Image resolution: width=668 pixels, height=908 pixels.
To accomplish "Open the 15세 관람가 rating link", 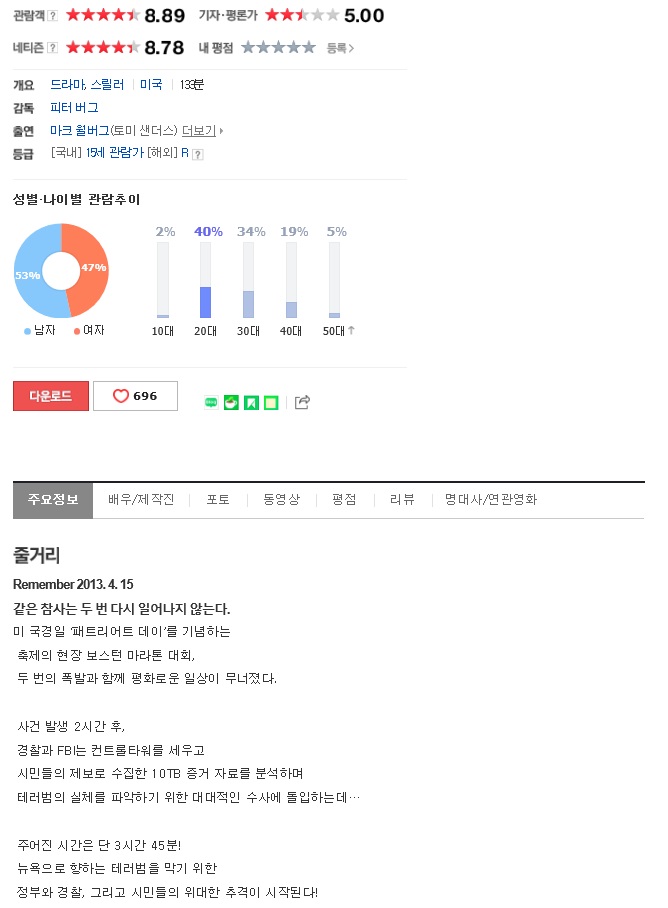I will pos(115,153).
